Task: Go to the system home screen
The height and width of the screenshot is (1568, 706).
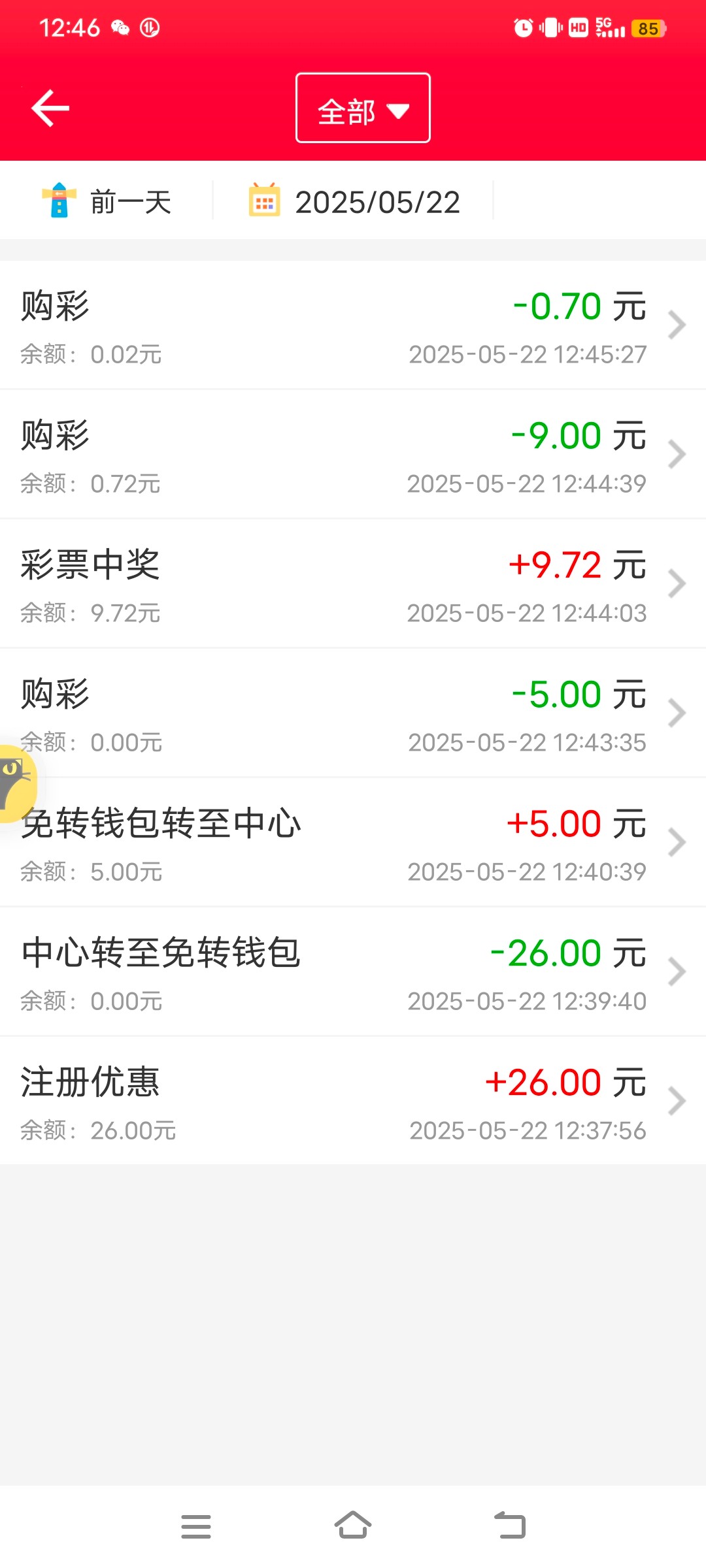Action: pyautogui.click(x=353, y=1526)
